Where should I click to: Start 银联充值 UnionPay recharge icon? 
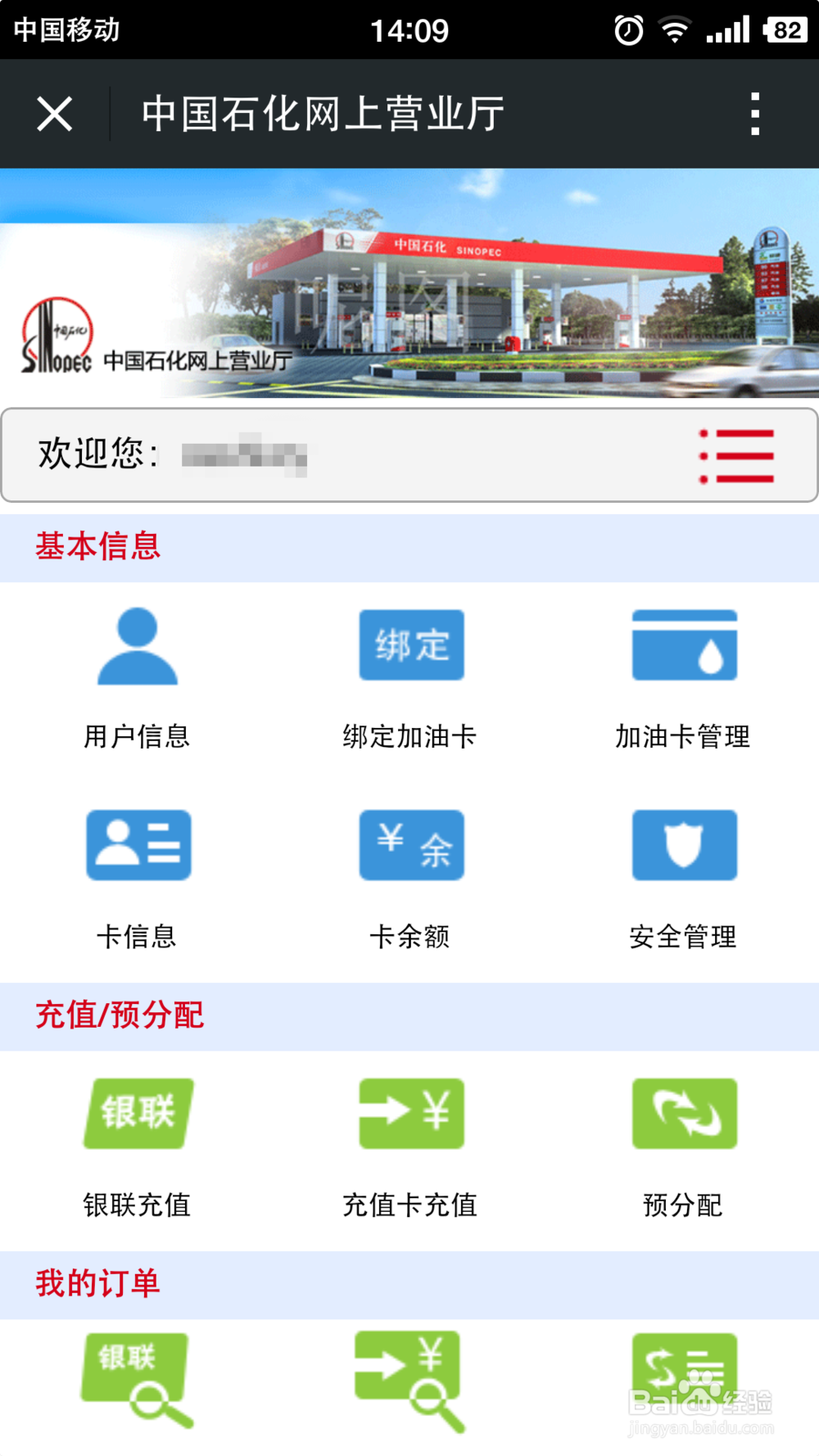pos(138,1112)
